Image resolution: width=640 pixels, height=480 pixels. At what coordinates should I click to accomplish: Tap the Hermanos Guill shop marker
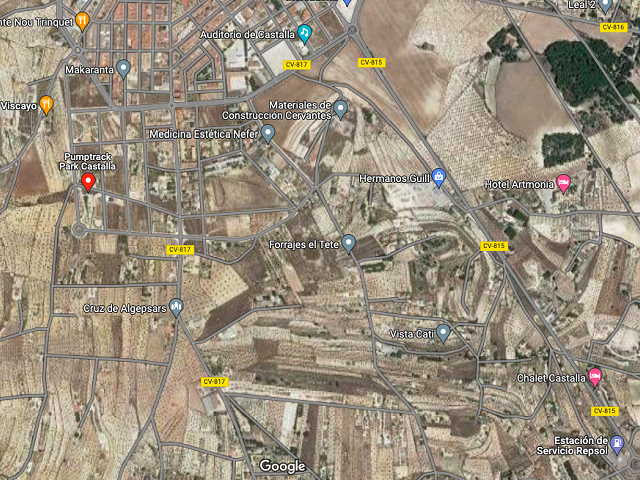[438, 178]
